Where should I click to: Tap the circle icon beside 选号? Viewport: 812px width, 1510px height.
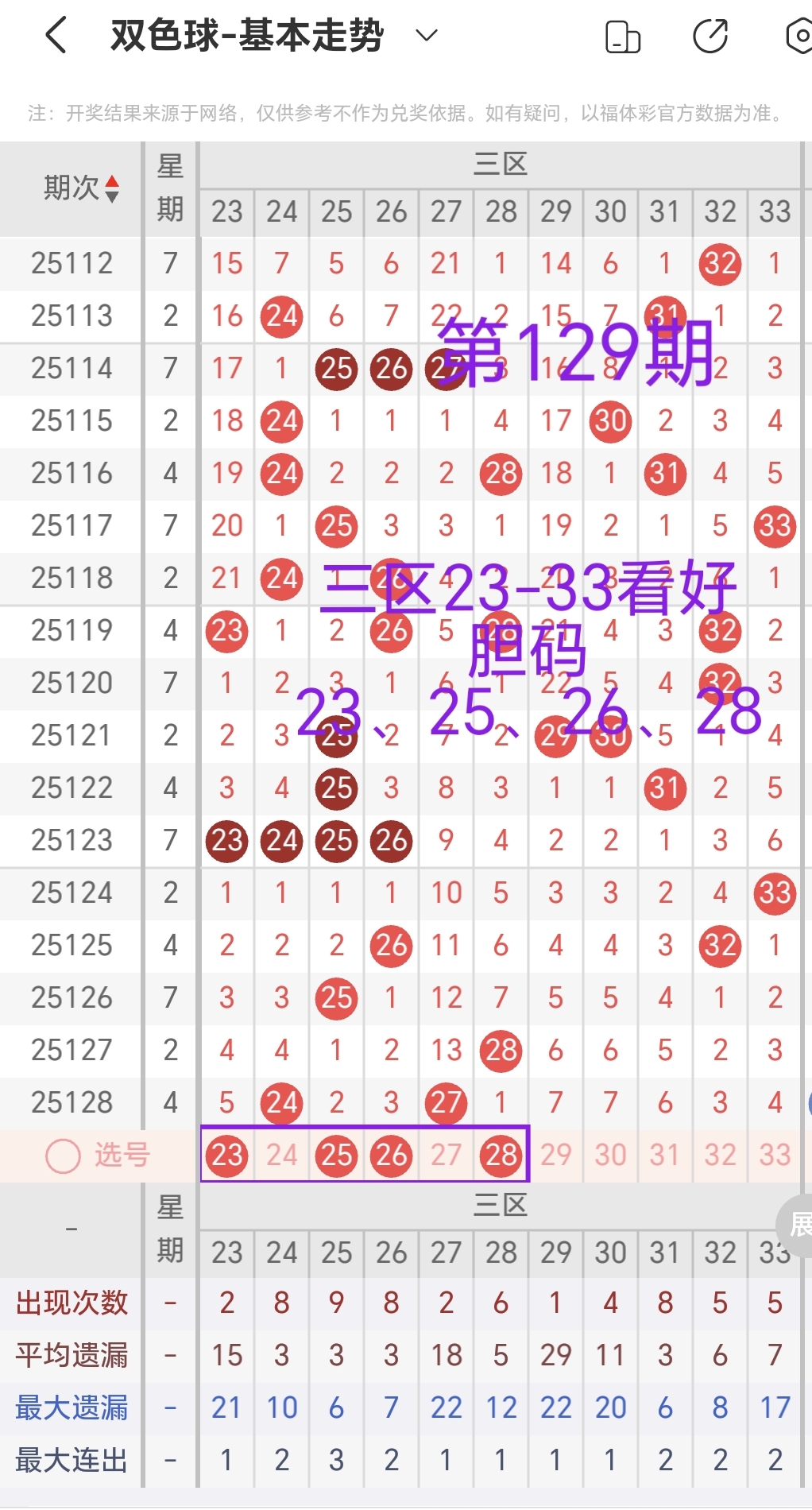pos(63,1155)
